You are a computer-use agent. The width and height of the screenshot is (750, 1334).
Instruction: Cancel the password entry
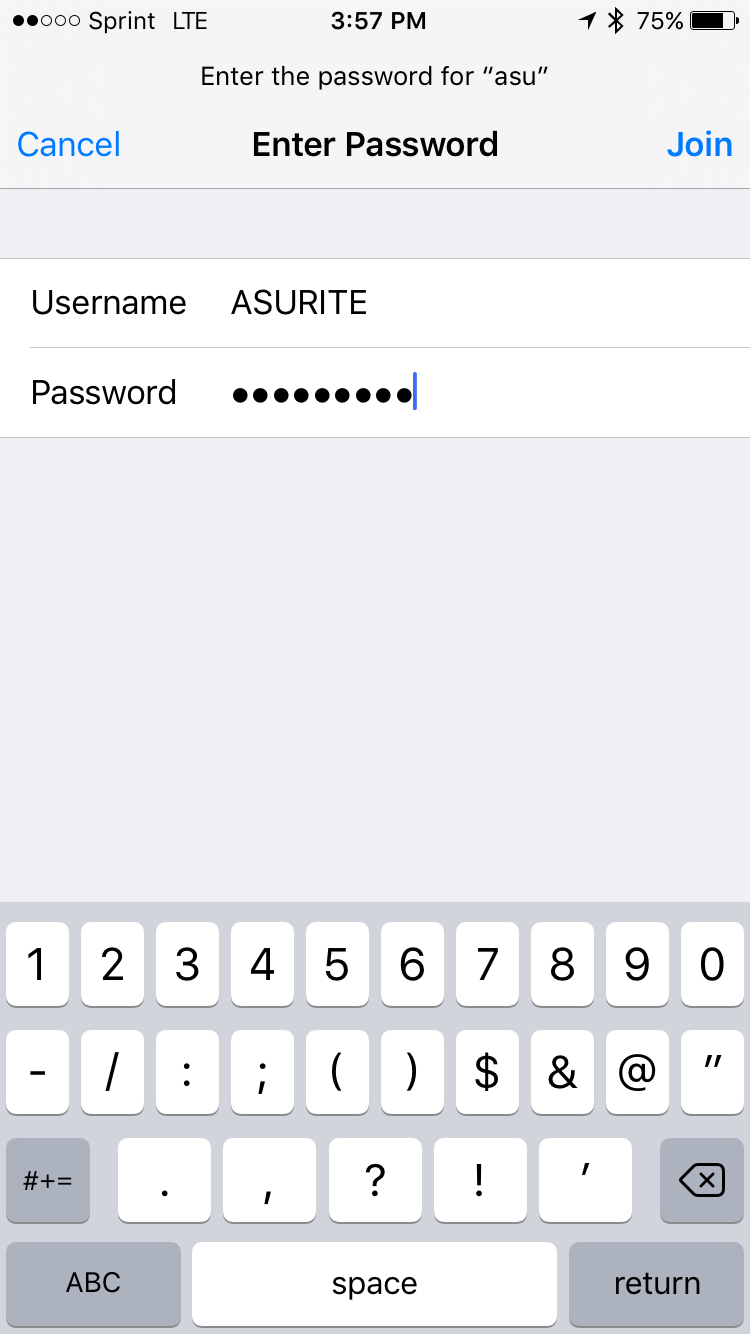tap(68, 144)
